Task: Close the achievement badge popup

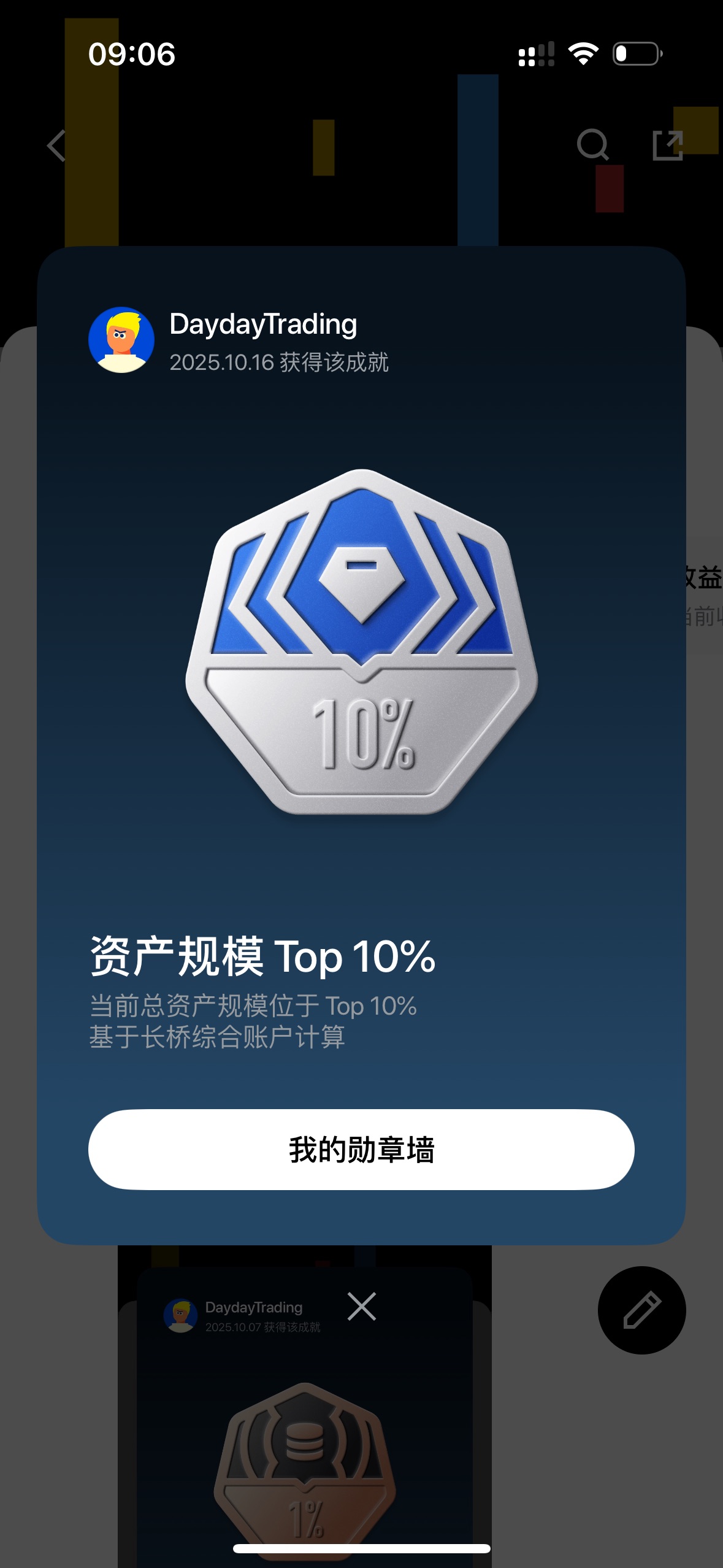Action: (x=361, y=1306)
